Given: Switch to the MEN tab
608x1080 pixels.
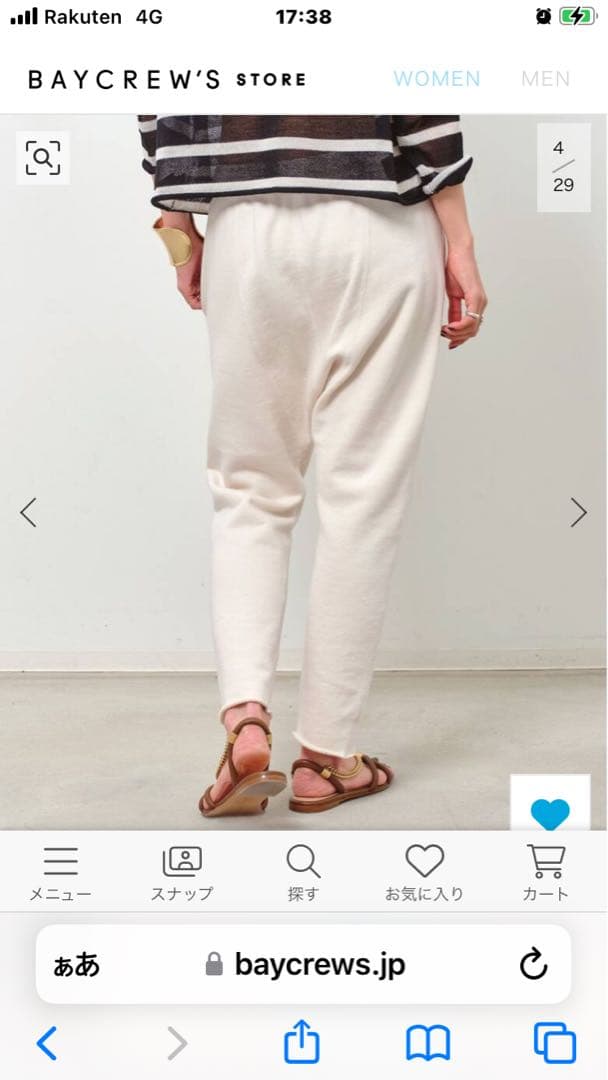Looking at the screenshot, I should click(545, 79).
